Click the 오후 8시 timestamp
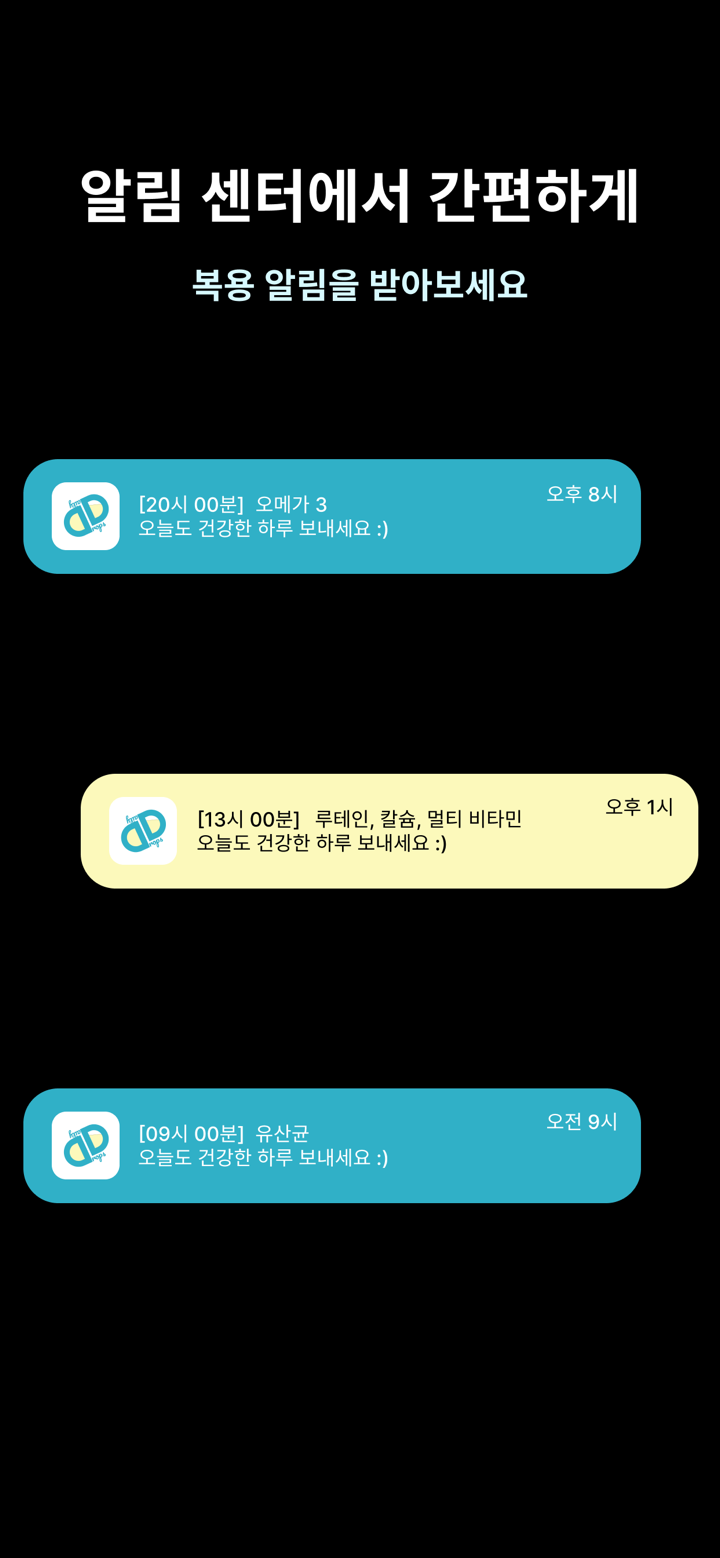This screenshot has height=1558, width=720. [x=581, y=494]
